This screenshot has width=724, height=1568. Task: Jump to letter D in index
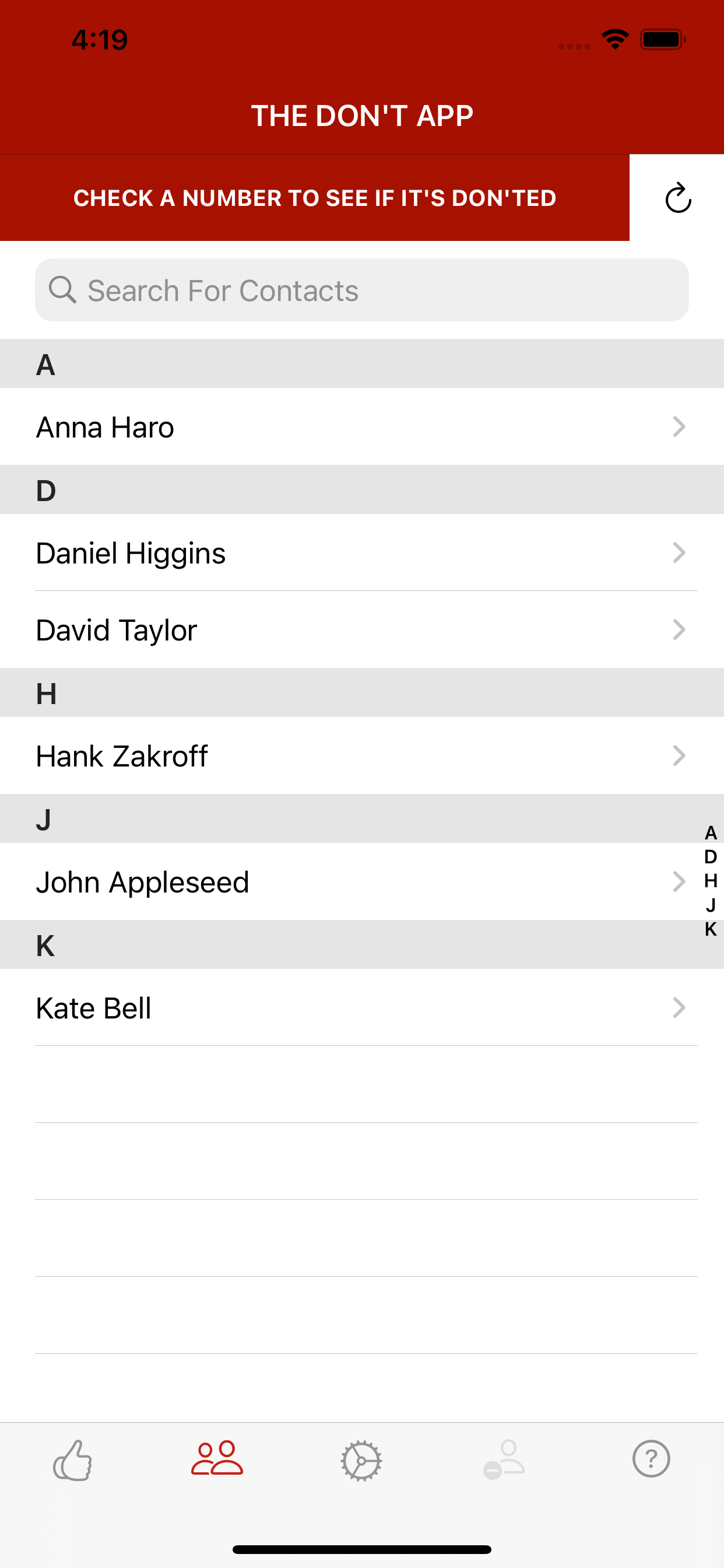(711, 857)
